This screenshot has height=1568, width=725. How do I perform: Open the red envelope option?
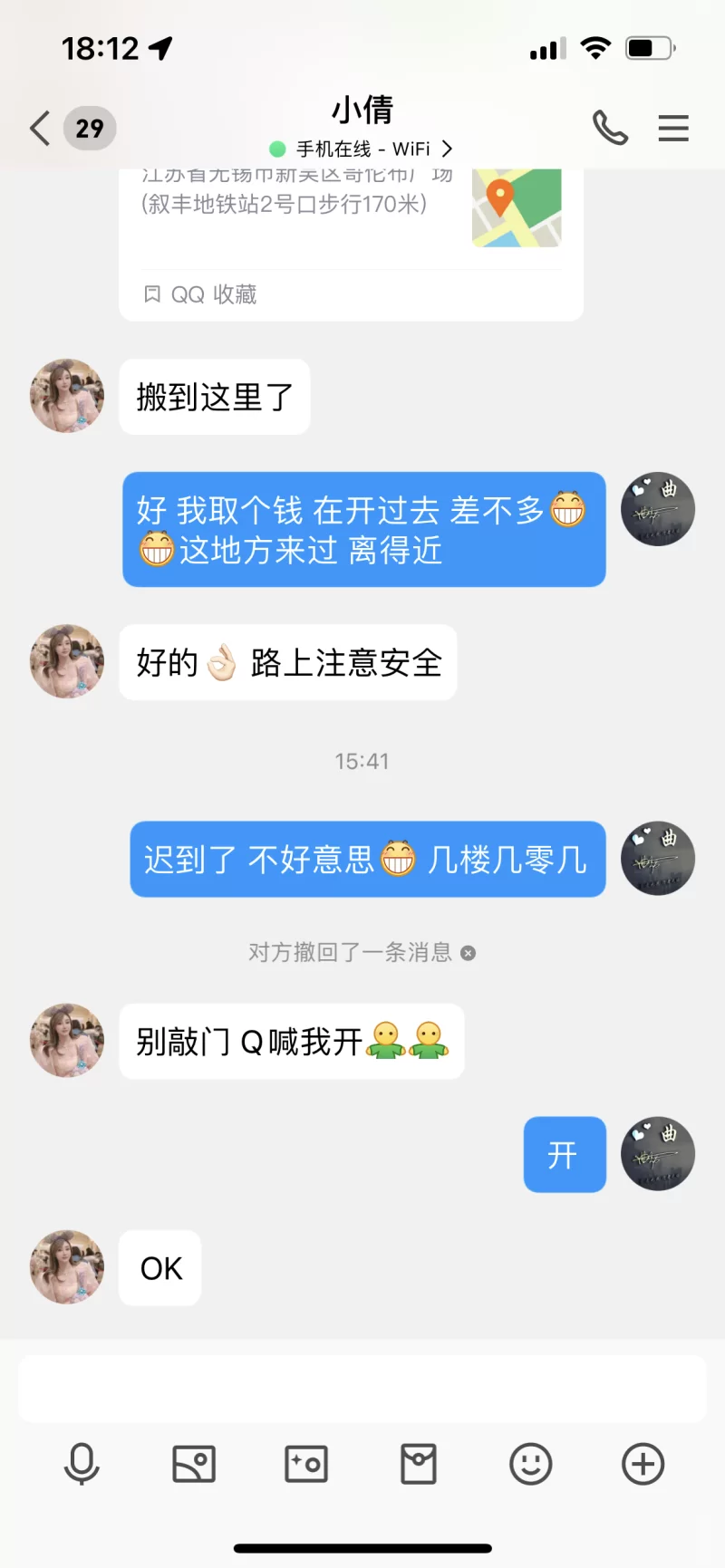pos(419,1464)
